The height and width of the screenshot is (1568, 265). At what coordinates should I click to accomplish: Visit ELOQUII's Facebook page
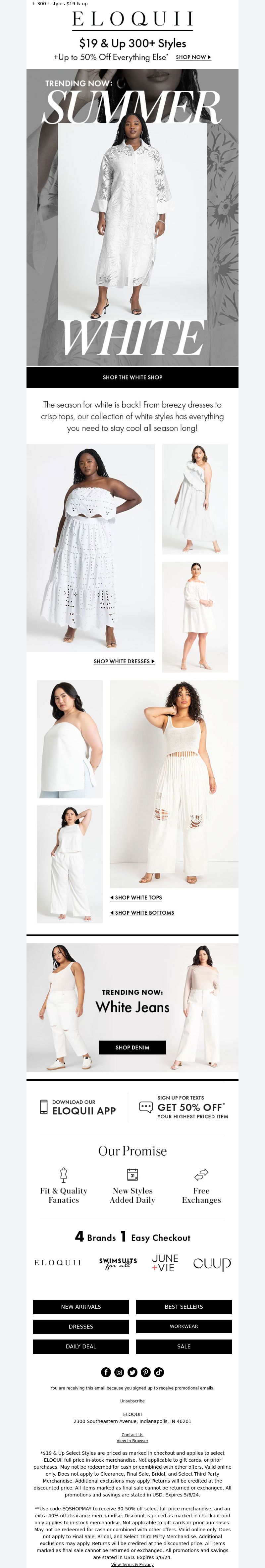tap(106, 1372)
